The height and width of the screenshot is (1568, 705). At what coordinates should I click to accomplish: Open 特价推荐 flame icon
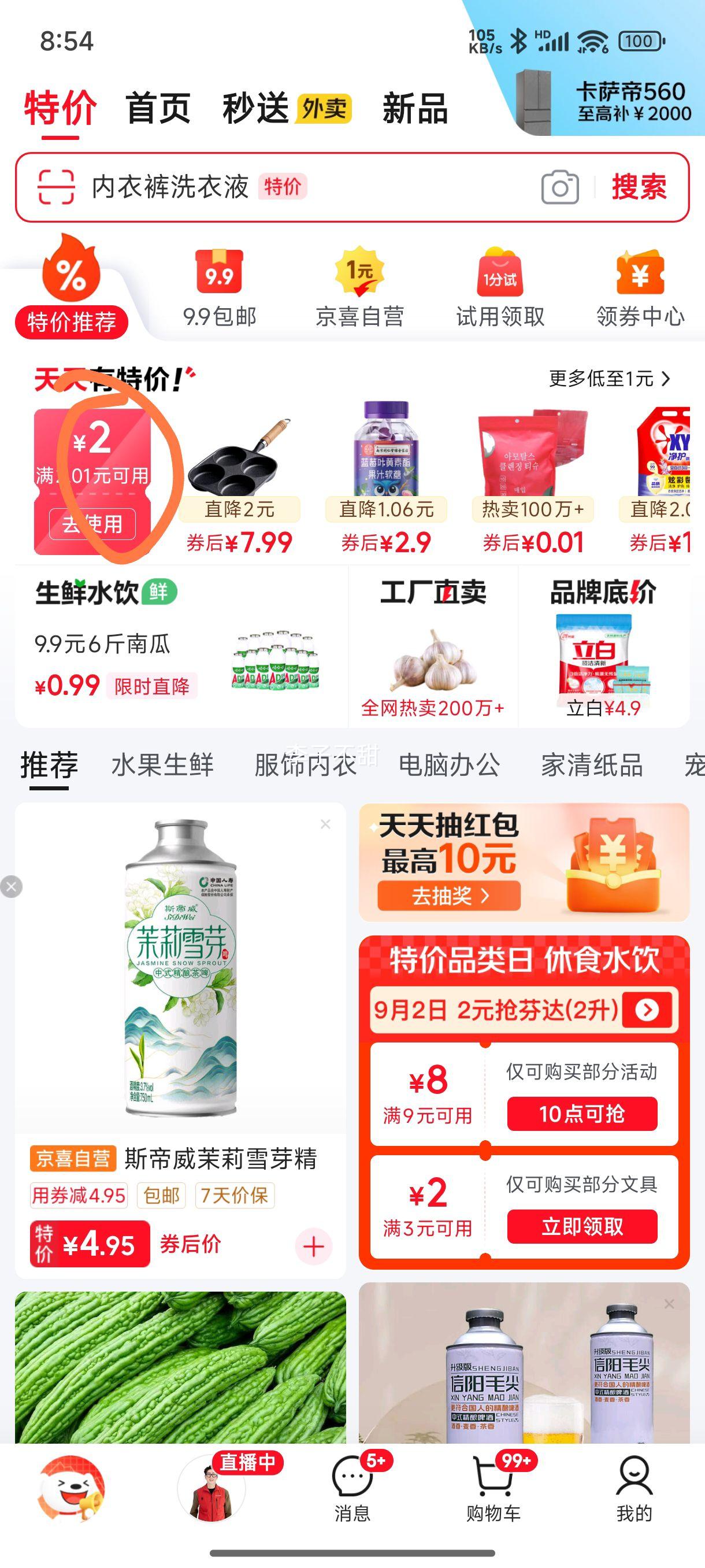70,277
